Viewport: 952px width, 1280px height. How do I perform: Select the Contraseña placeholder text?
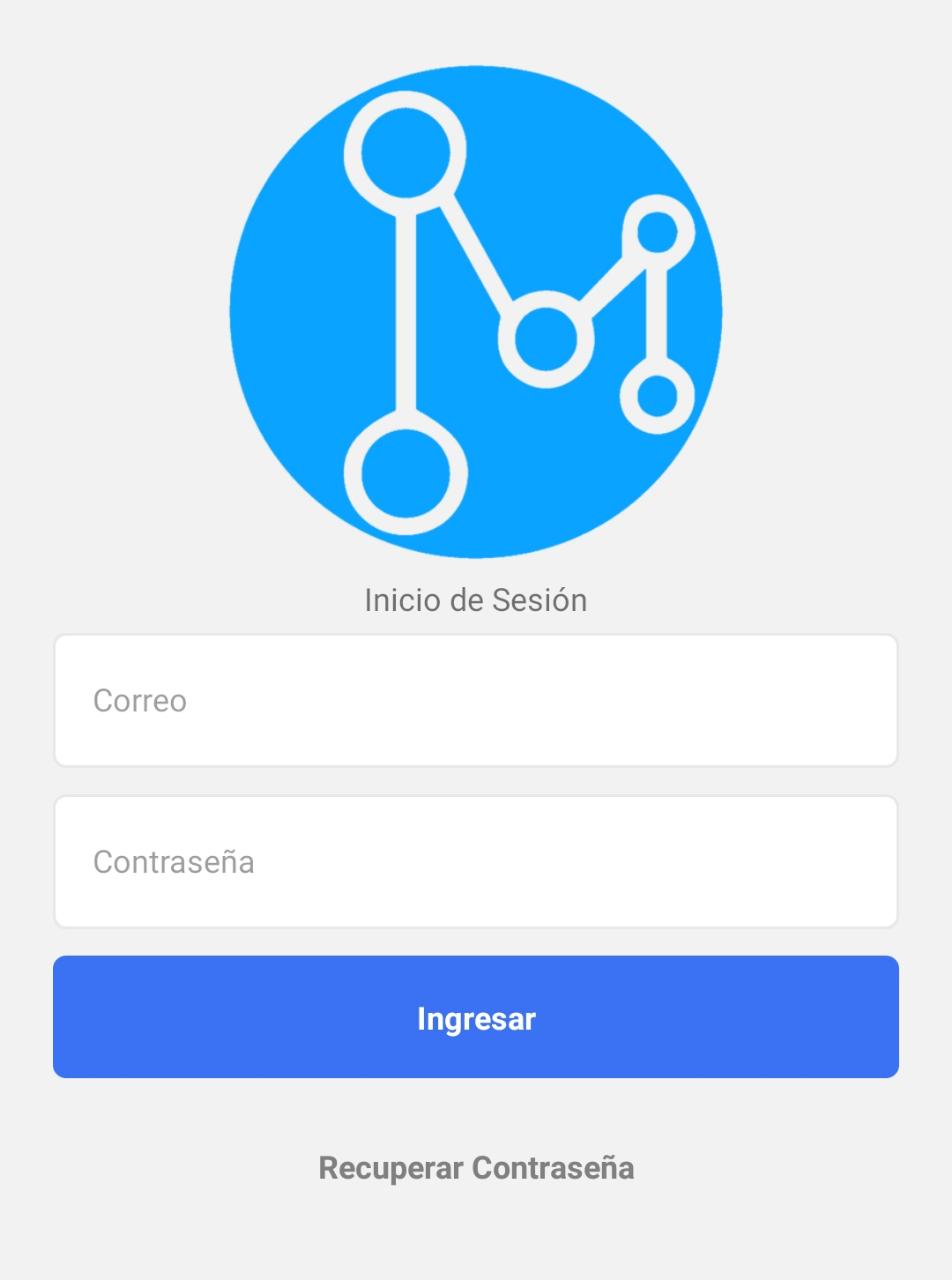click(174, 861)
